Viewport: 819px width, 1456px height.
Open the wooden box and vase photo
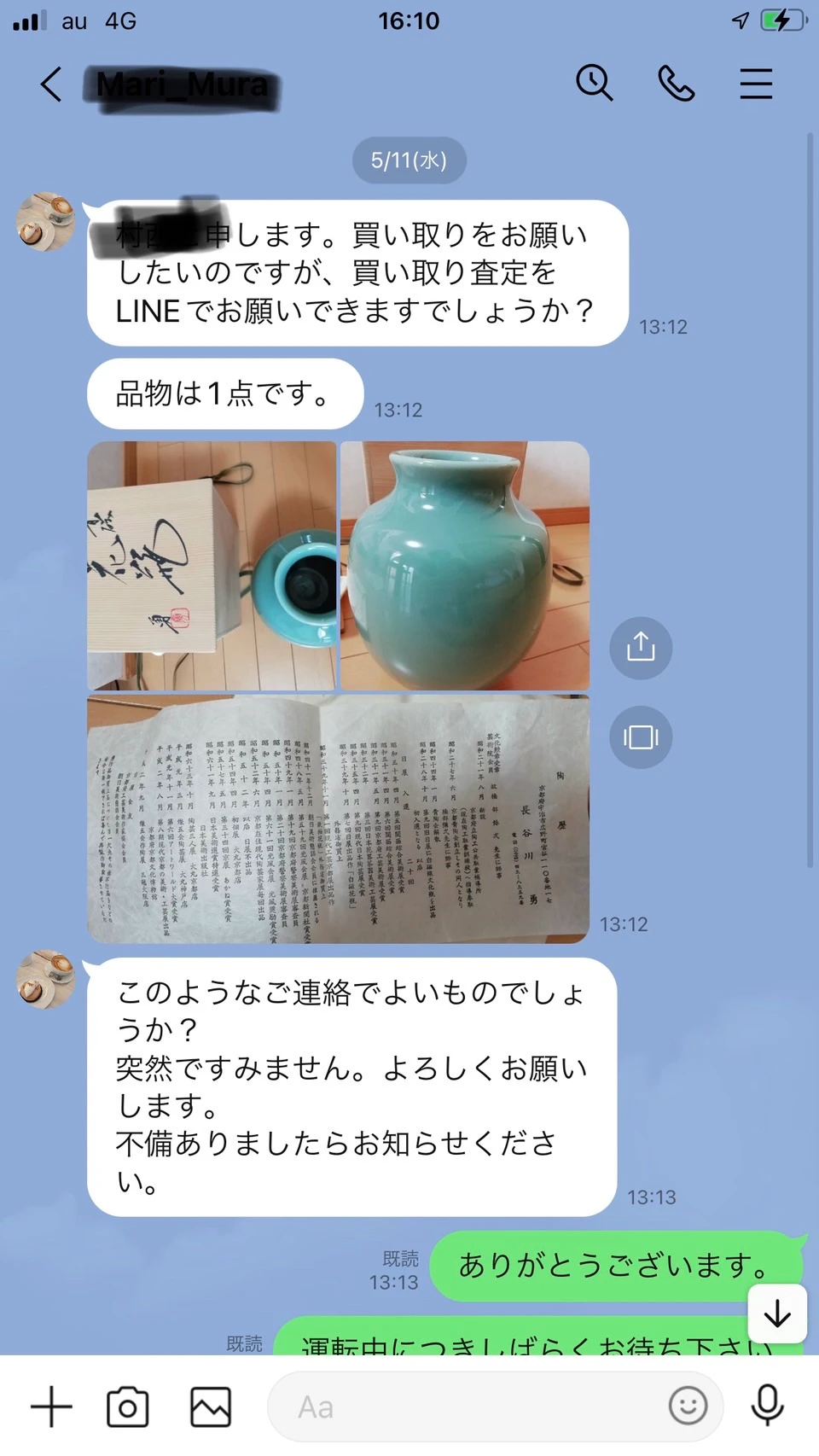[212, 565]
